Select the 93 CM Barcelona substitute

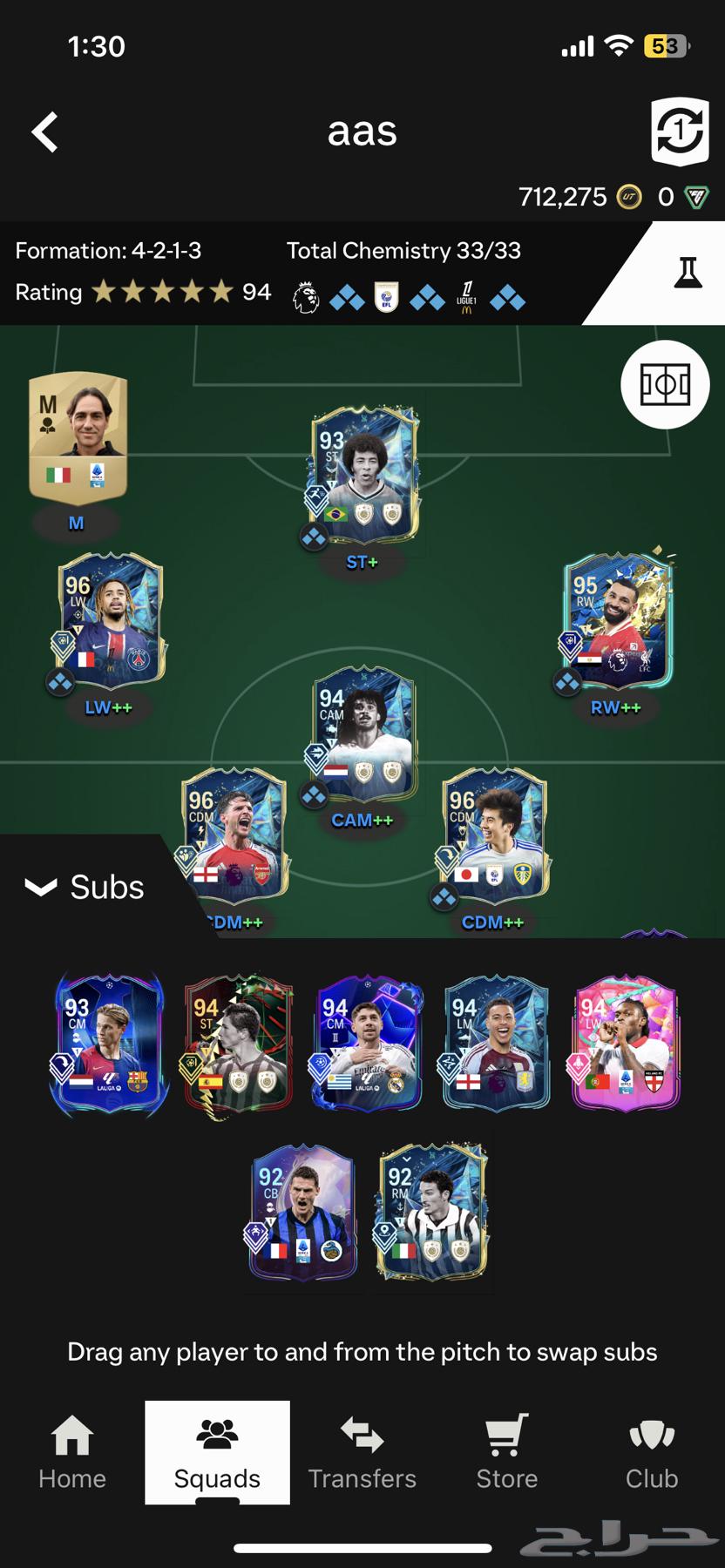pos(109,1044)
